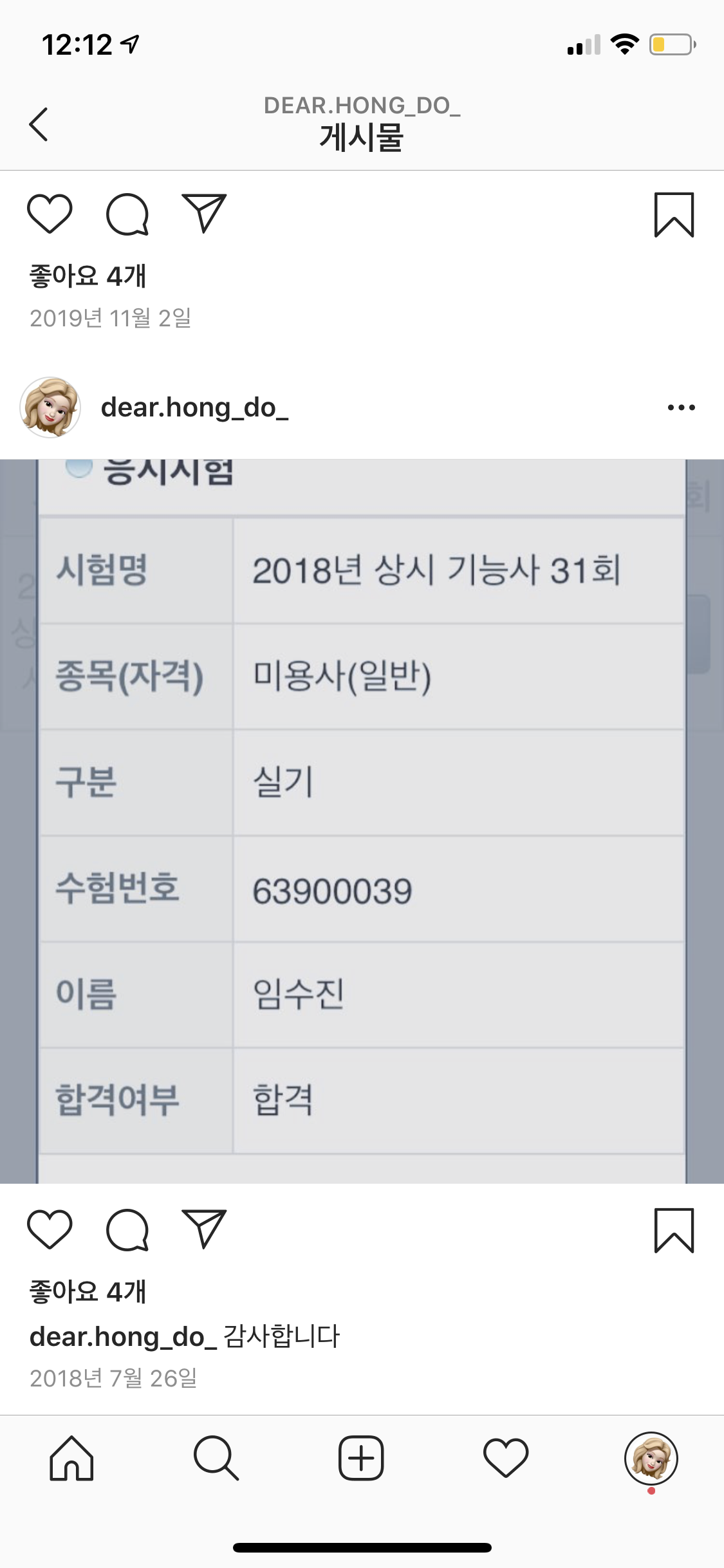Create a new post with plus tab
Image resolution: width=724 pixels, height=1568 pixels.
361,1459
